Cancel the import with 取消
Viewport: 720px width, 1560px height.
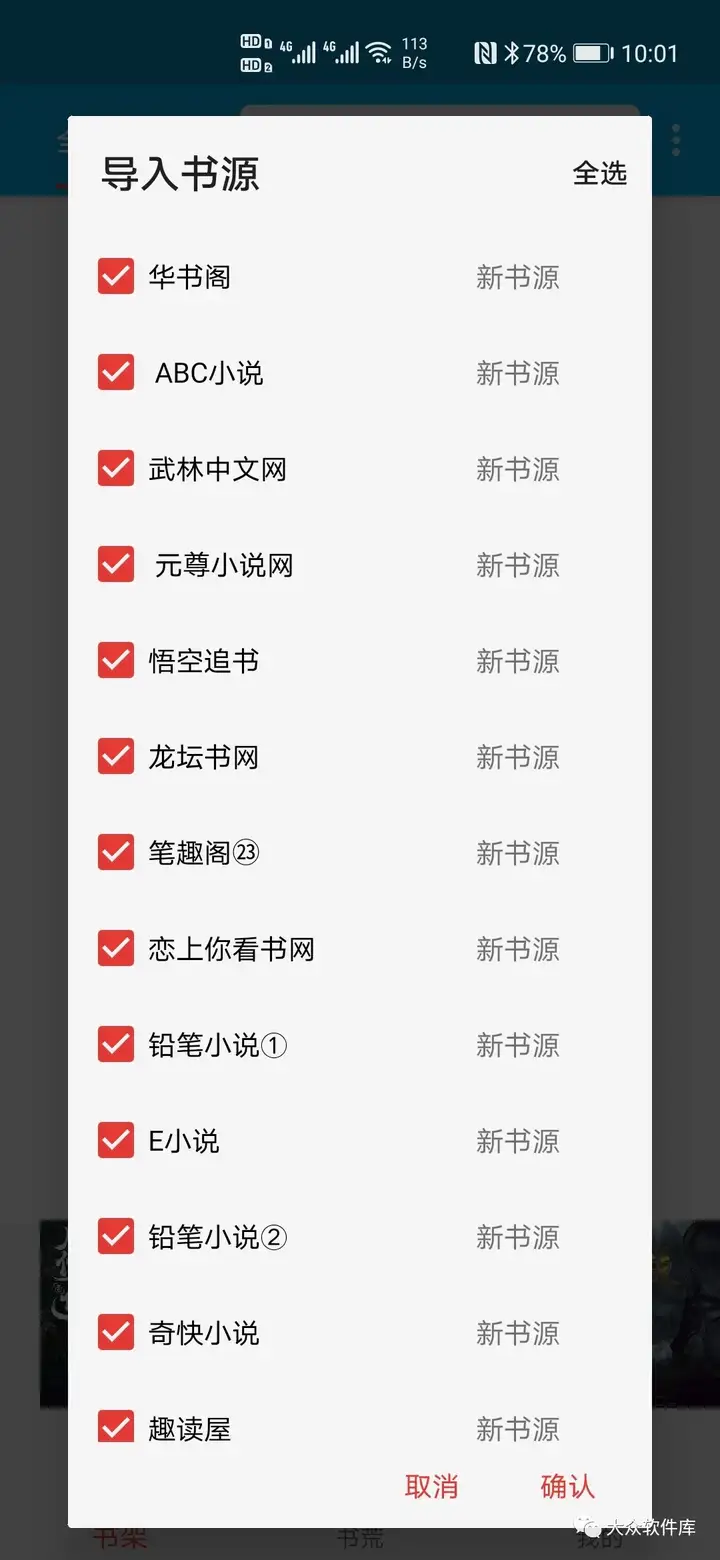431,1487
